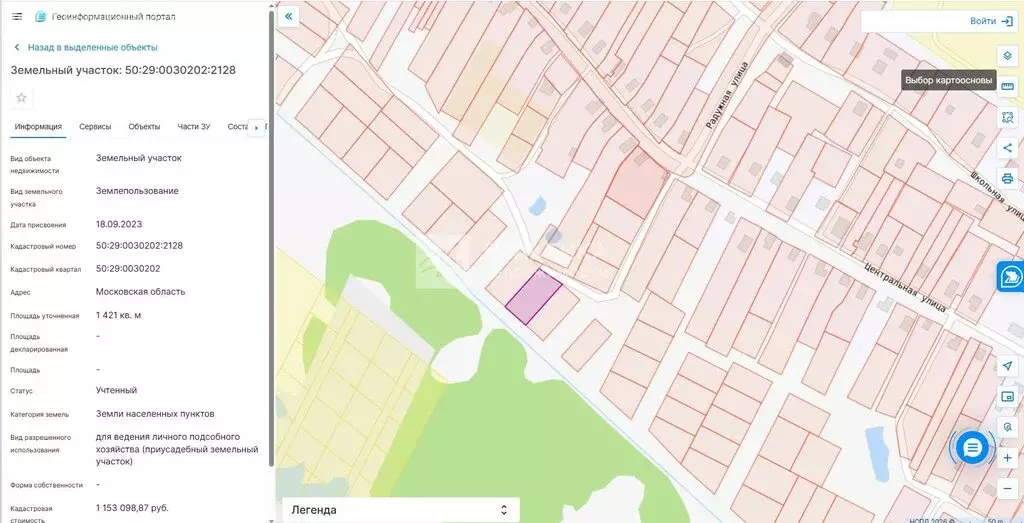Expand the Легенда dropdown

(400, 510)
